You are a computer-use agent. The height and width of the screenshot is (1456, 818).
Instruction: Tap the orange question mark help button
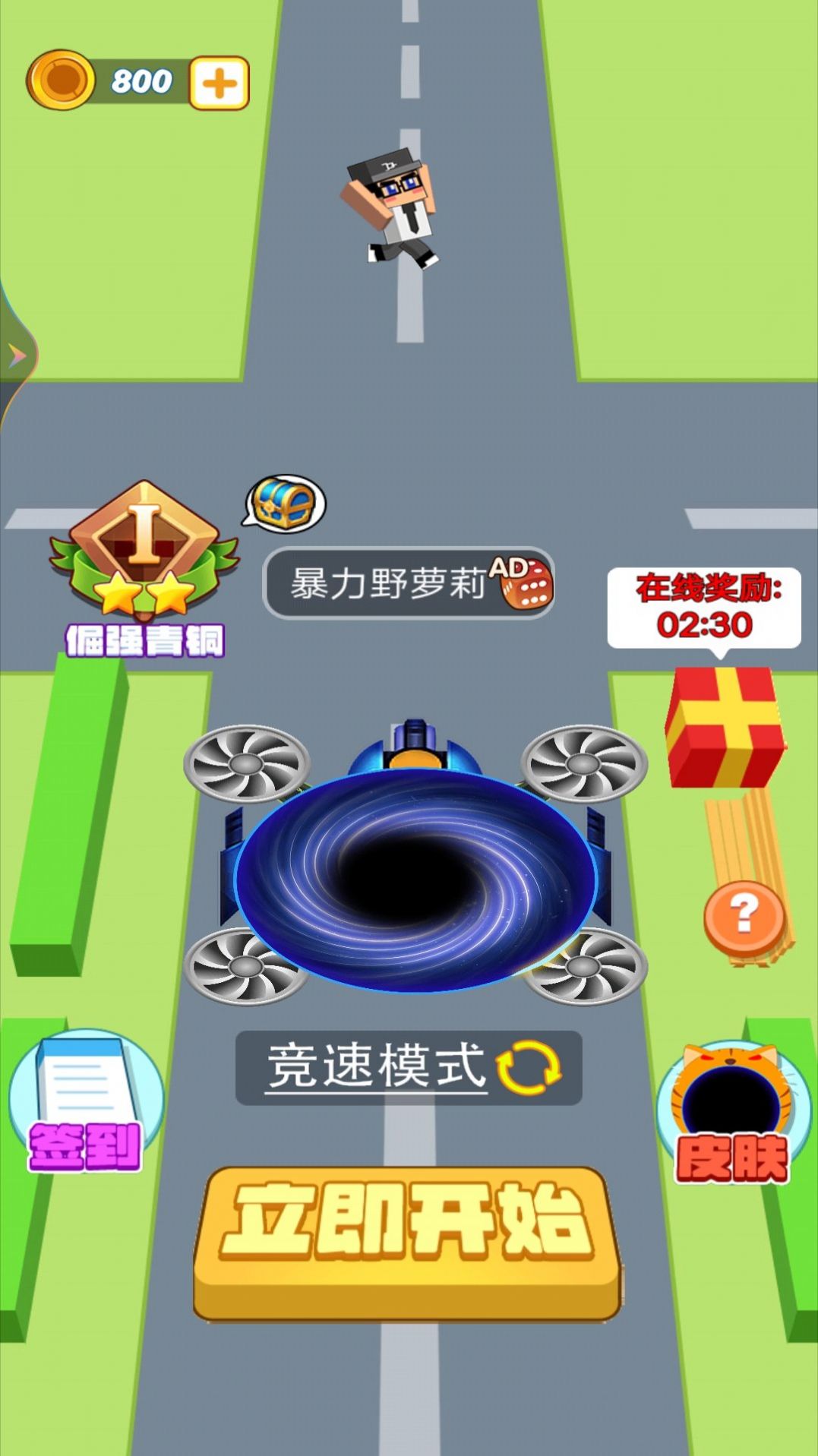744,917
